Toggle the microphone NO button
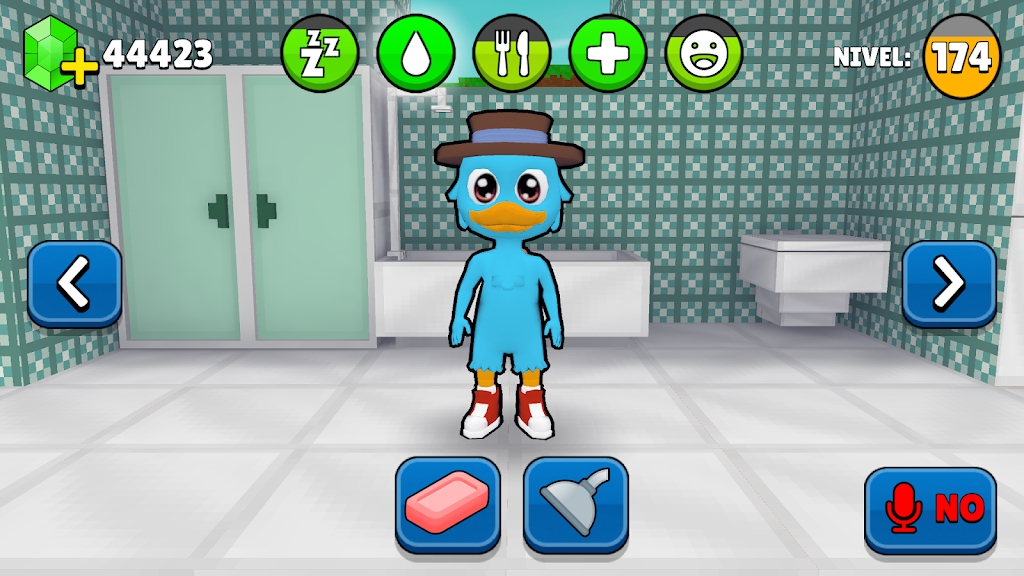The width and height of the screenshot is (1024, 576). (x=930, y=510)
